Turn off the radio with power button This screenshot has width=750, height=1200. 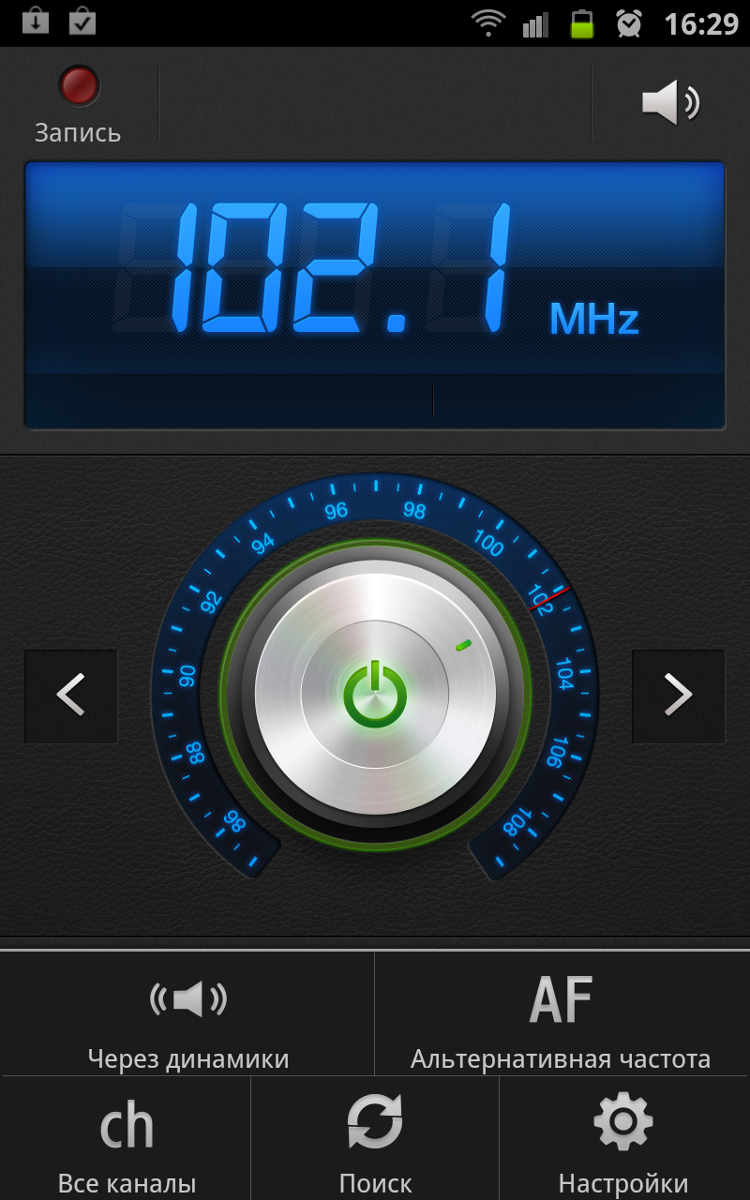pyautogui.click(x=375, y=693)
